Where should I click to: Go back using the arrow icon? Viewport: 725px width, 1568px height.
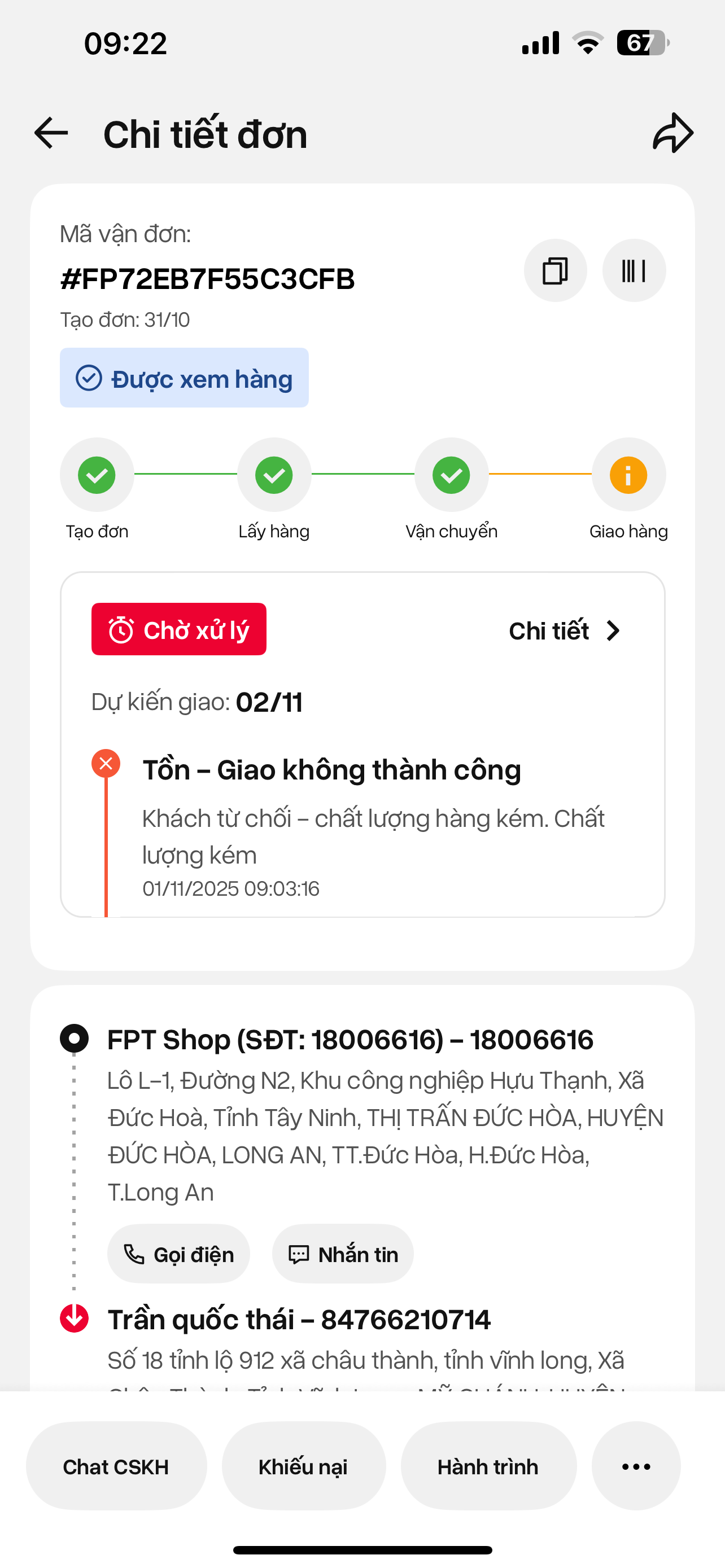(x=51, y=133)
